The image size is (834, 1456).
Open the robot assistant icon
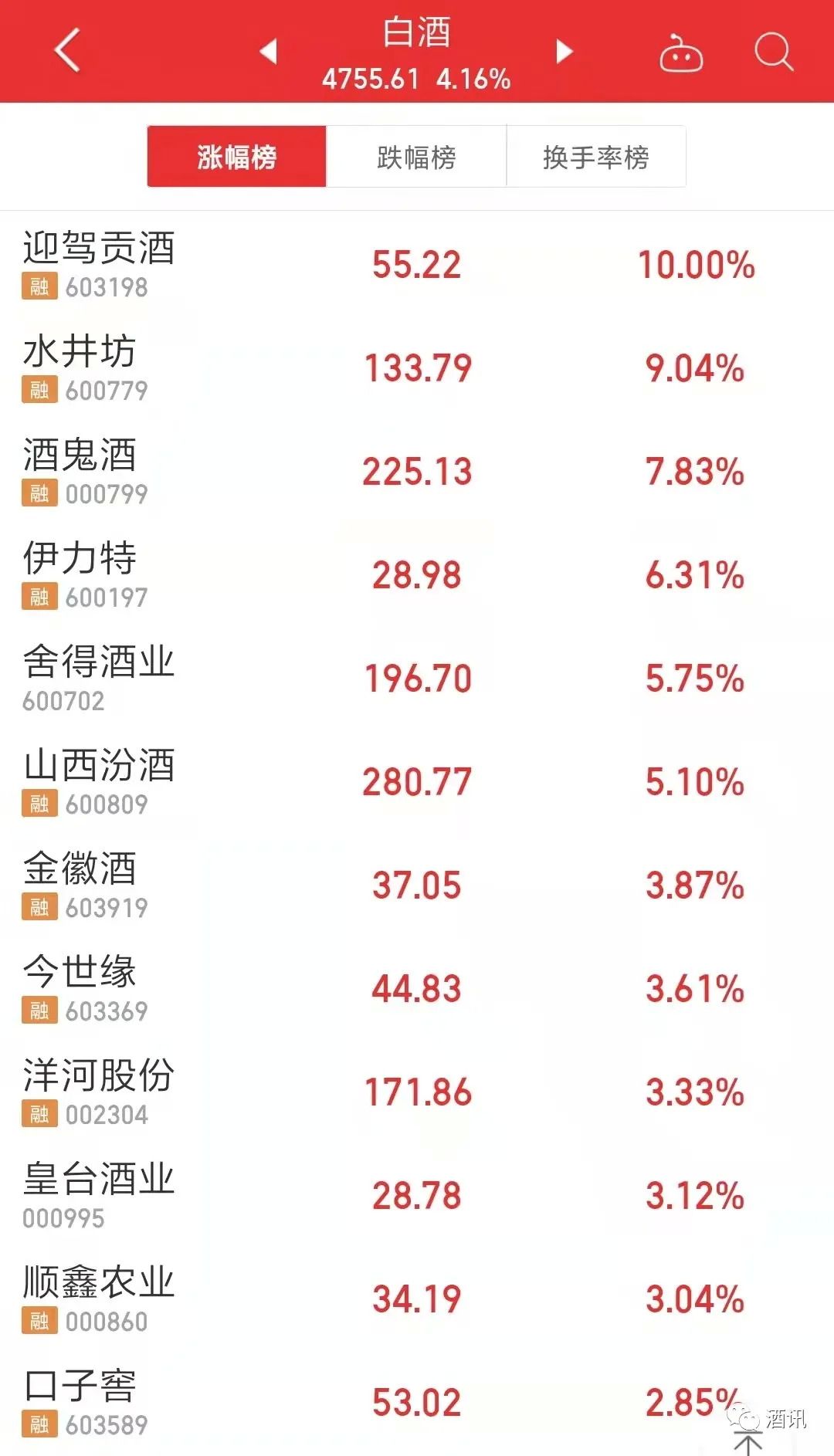pyautogui.click(x=680, y=53)
